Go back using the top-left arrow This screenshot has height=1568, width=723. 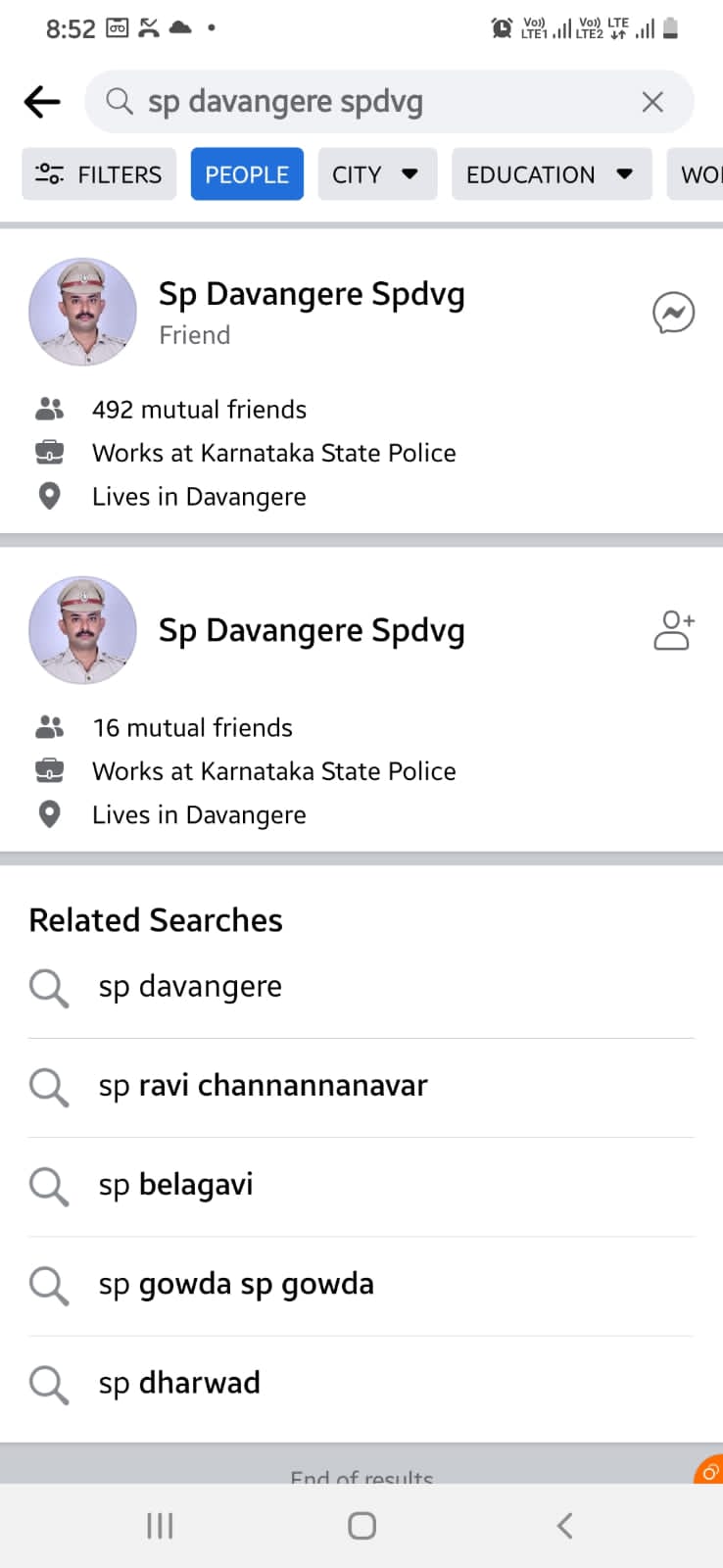coord(42,101)
